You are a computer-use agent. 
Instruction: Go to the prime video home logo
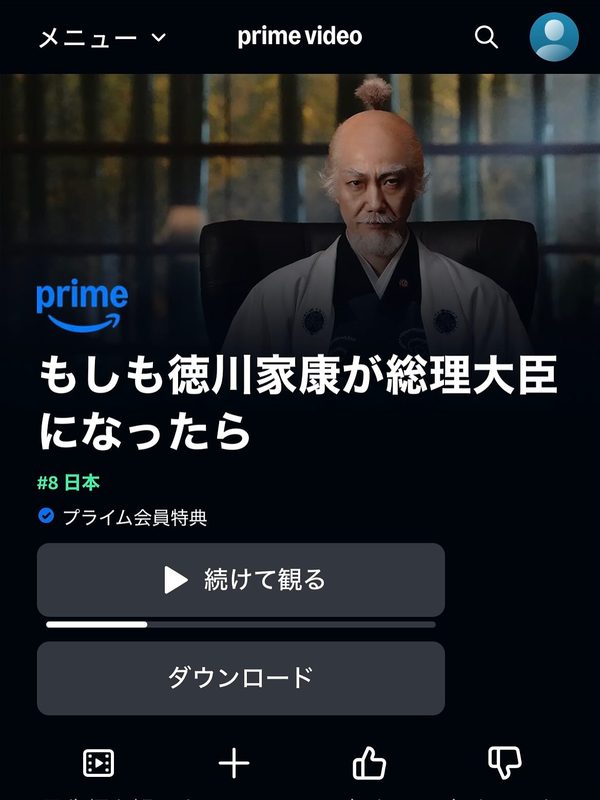(300, 38)
